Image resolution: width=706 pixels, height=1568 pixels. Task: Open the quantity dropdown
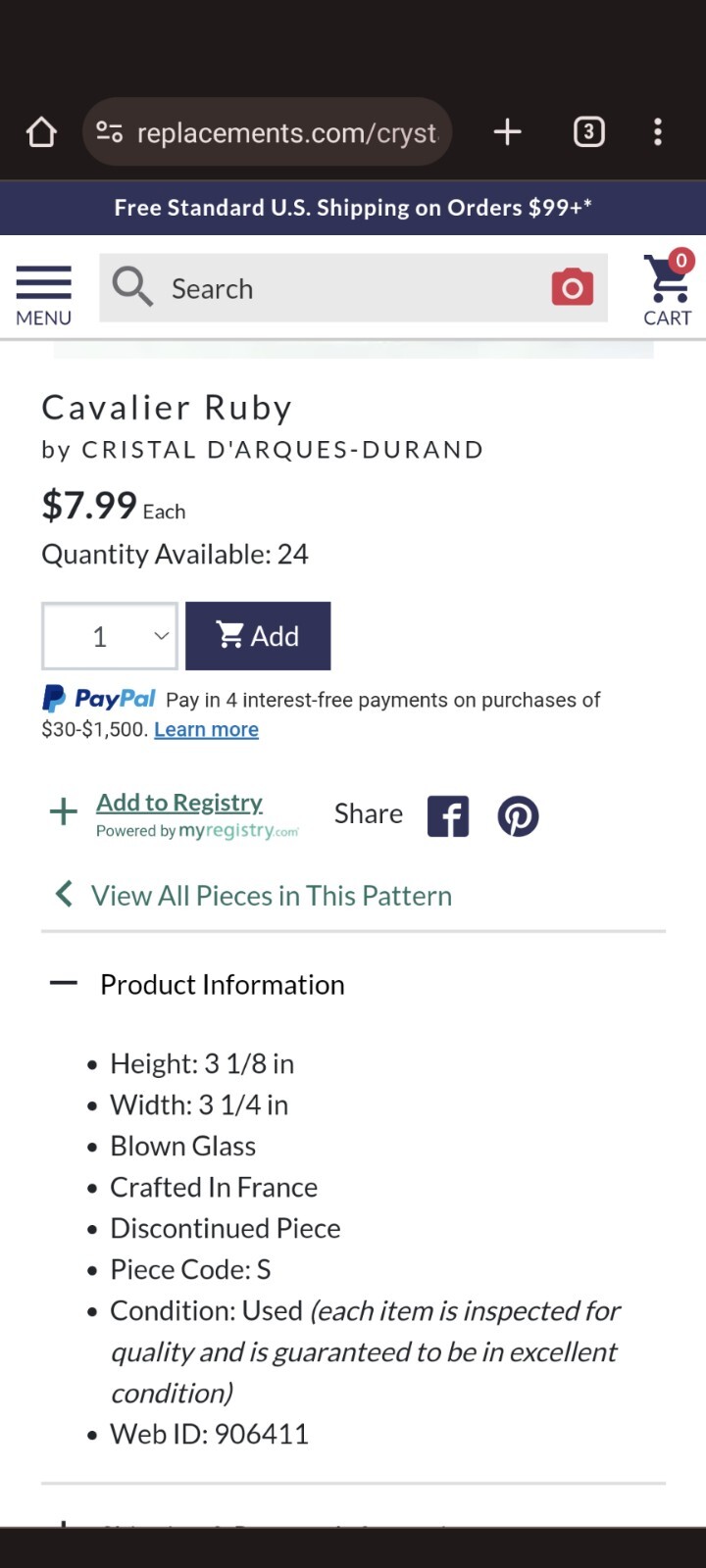tap(110, 636)
